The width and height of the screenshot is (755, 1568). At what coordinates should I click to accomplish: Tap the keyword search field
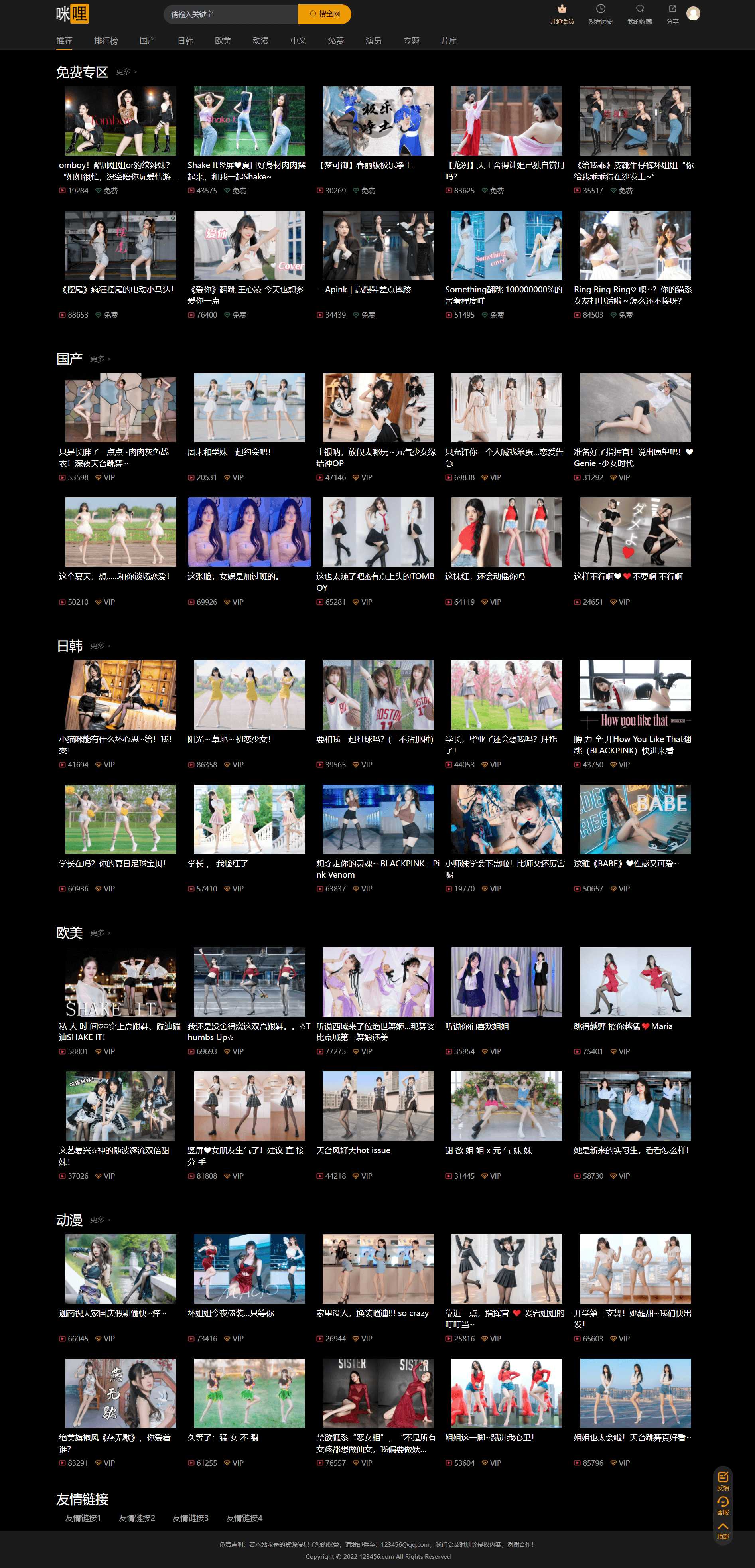230,14
